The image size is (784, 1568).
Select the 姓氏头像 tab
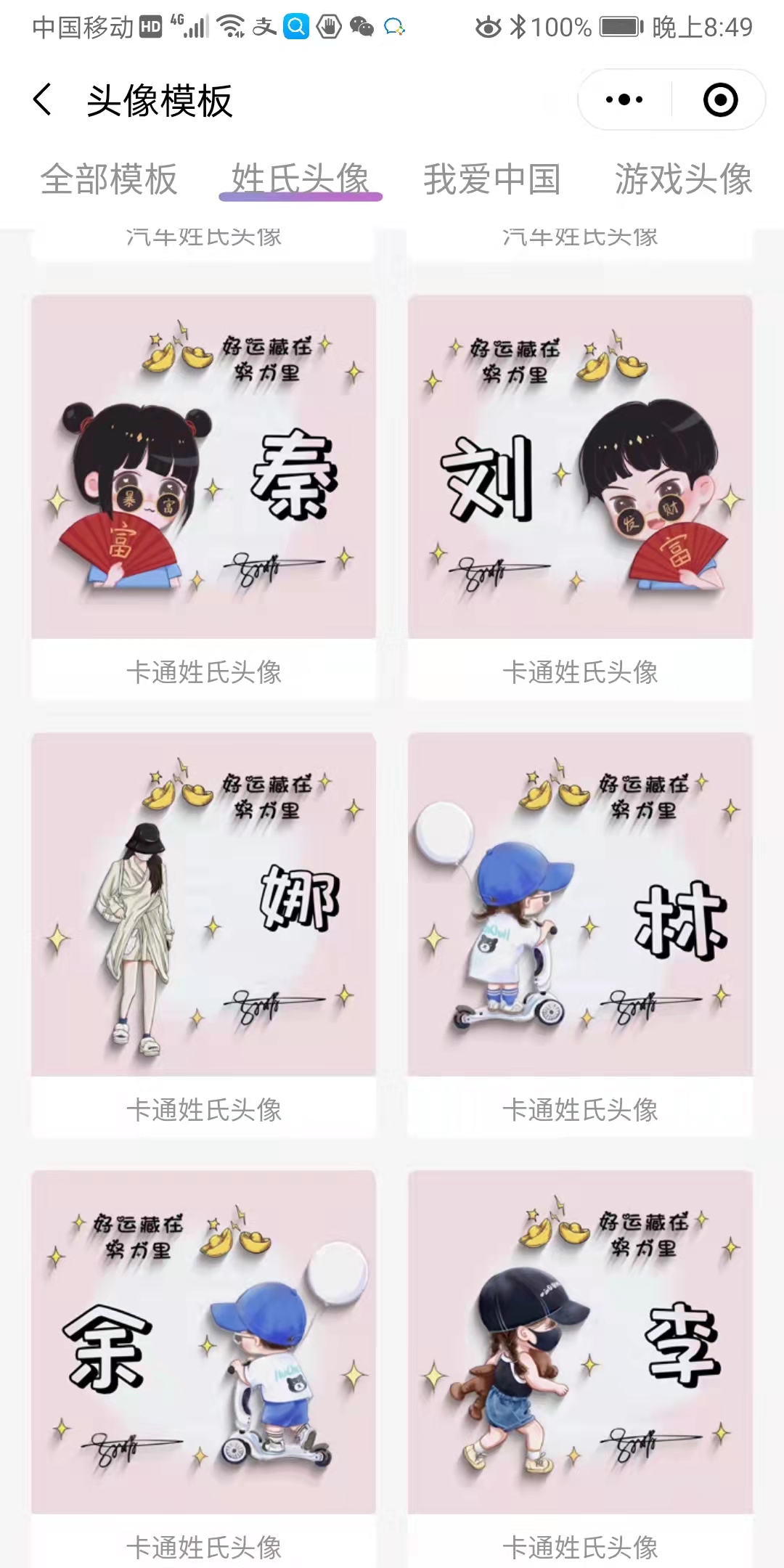click(x=301, y=179)
